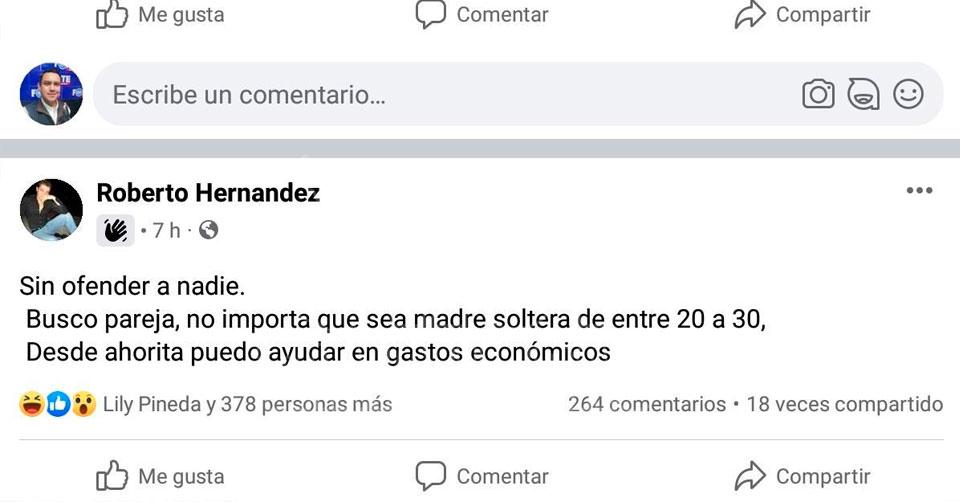Open the sticker picker in comment box

[863, 95]
